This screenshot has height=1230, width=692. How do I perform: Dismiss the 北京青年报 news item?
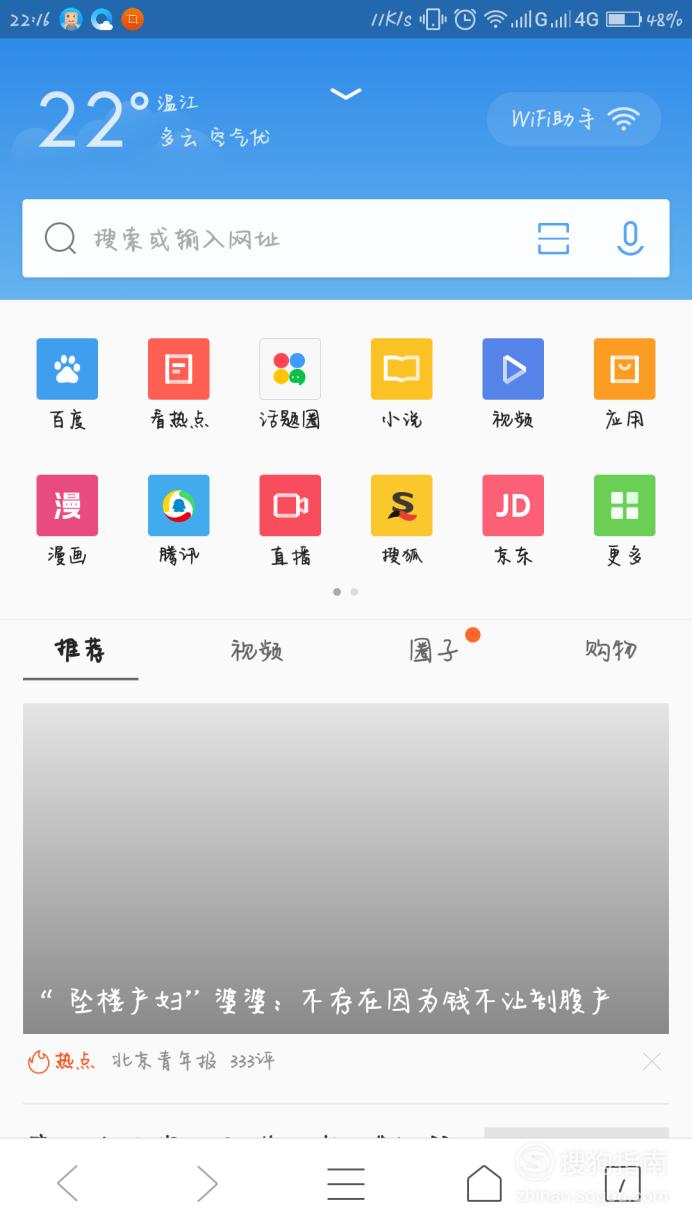click(x=652, y=1062)
